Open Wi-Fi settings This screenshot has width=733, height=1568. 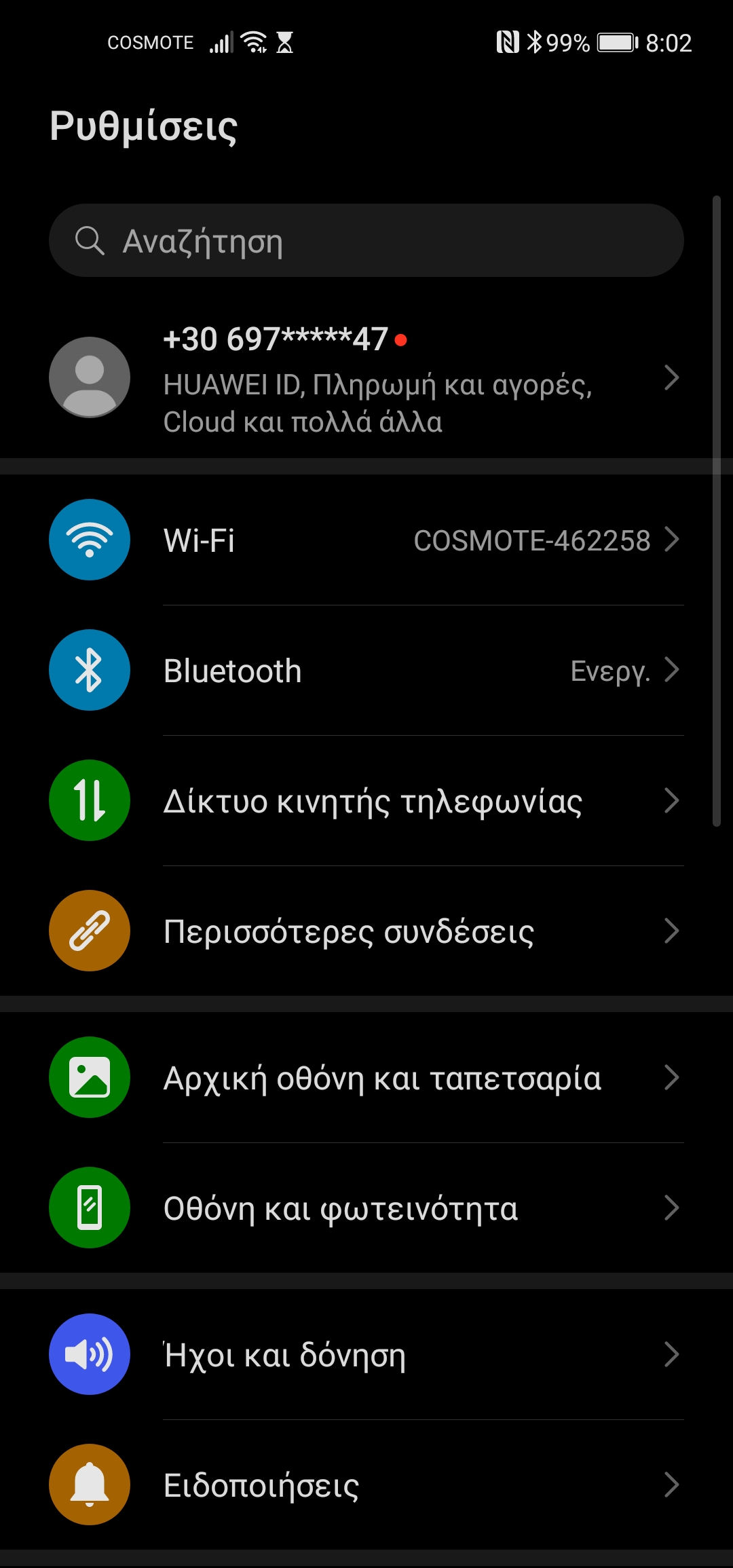pos(366,540)
